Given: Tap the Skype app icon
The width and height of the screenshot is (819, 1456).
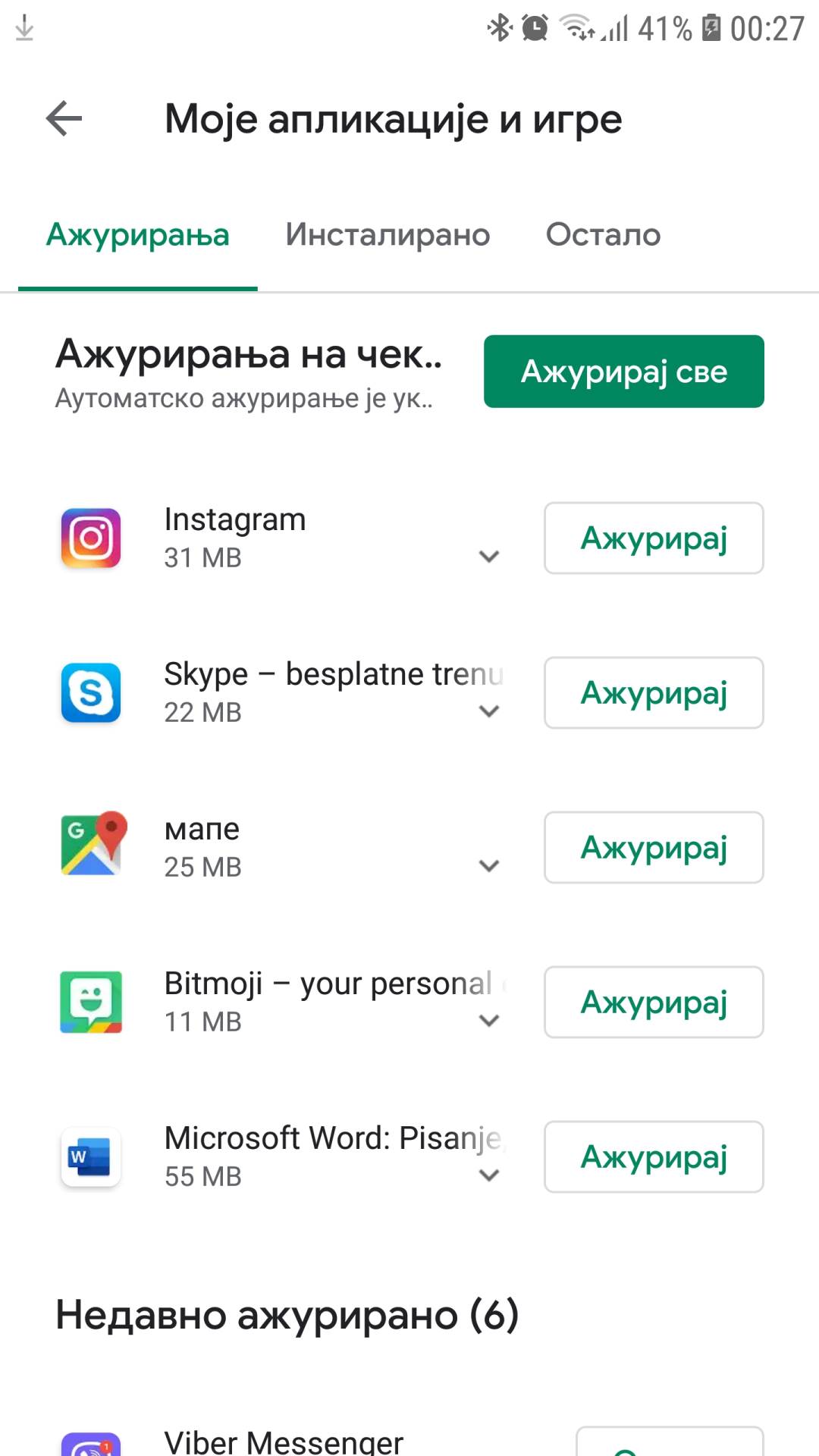Looking at the screenshot, I should tap(90, 693).
